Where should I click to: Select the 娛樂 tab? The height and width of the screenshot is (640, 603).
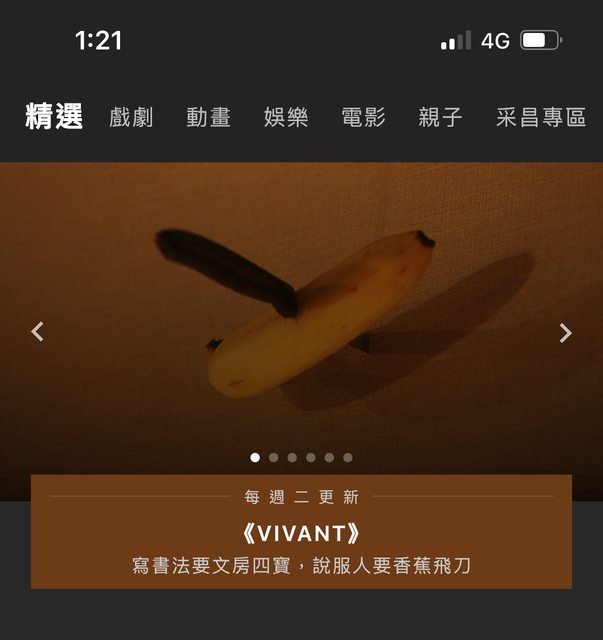point(286,117)
